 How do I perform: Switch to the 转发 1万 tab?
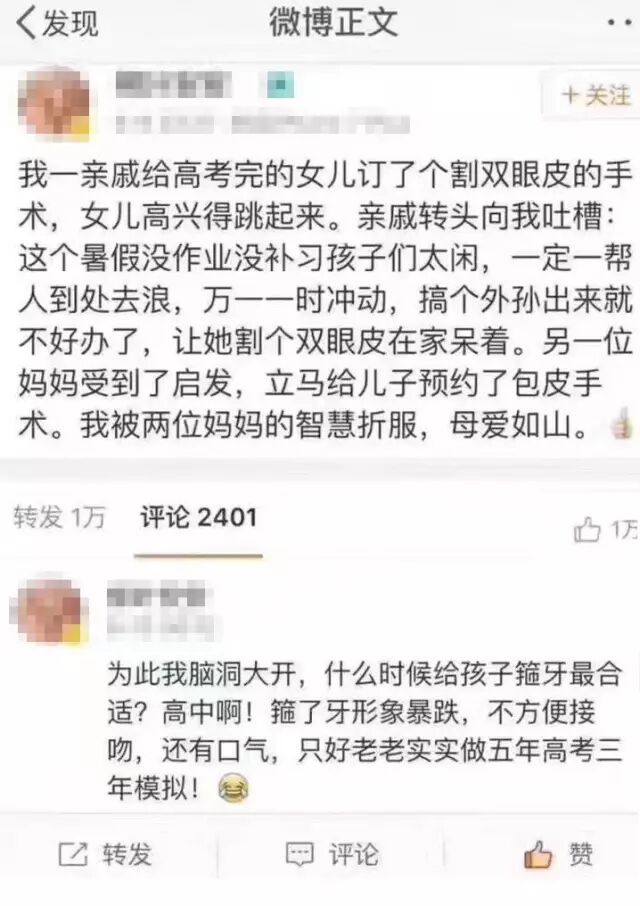pyautogui.click(x=59, y=517)
